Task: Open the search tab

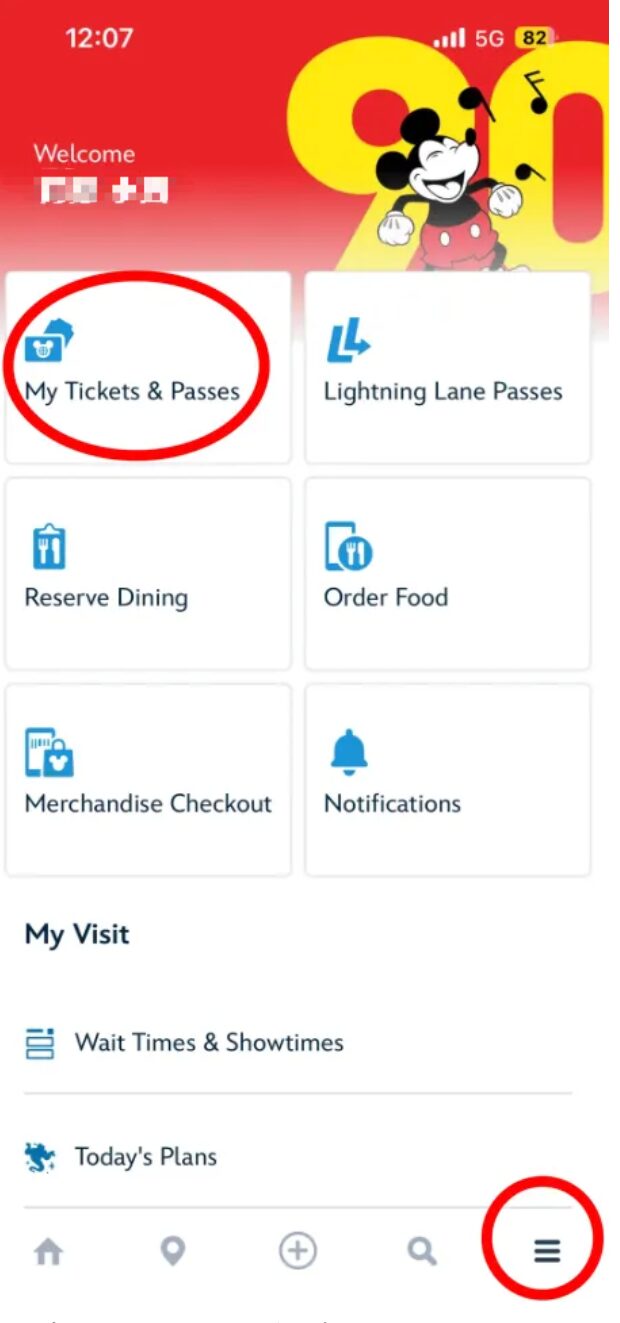Action: 422,1251
